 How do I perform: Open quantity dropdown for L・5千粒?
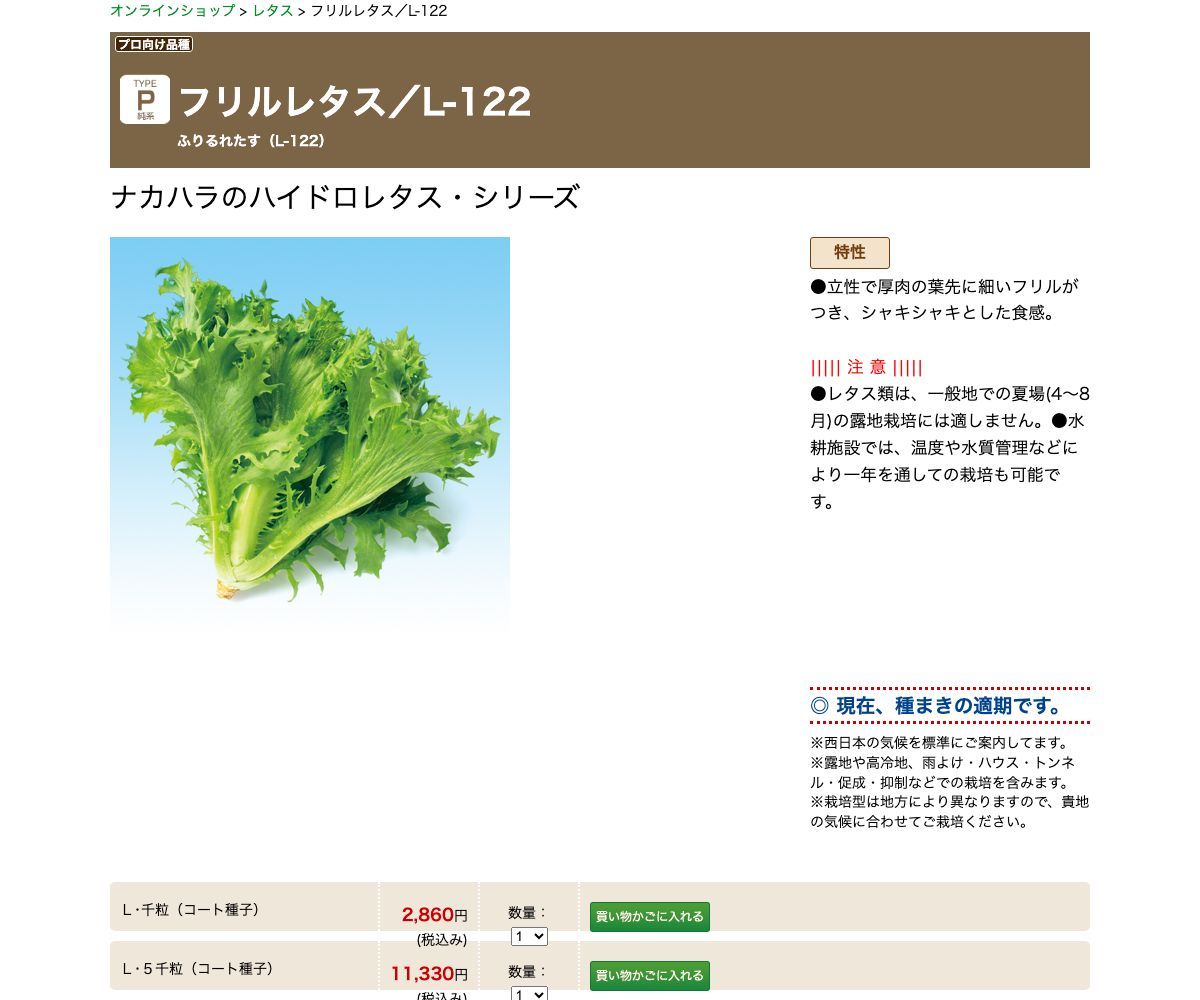coord(529,994)
